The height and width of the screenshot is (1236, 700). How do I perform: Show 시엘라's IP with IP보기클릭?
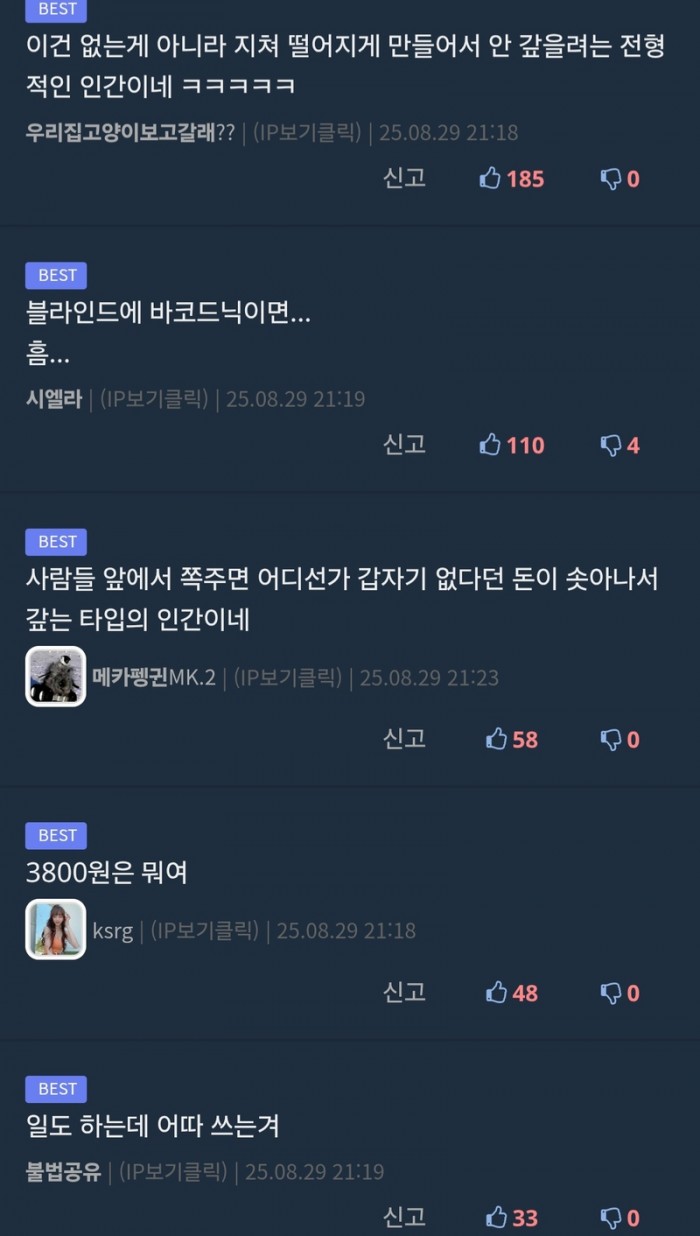click(x=154, y=399)
